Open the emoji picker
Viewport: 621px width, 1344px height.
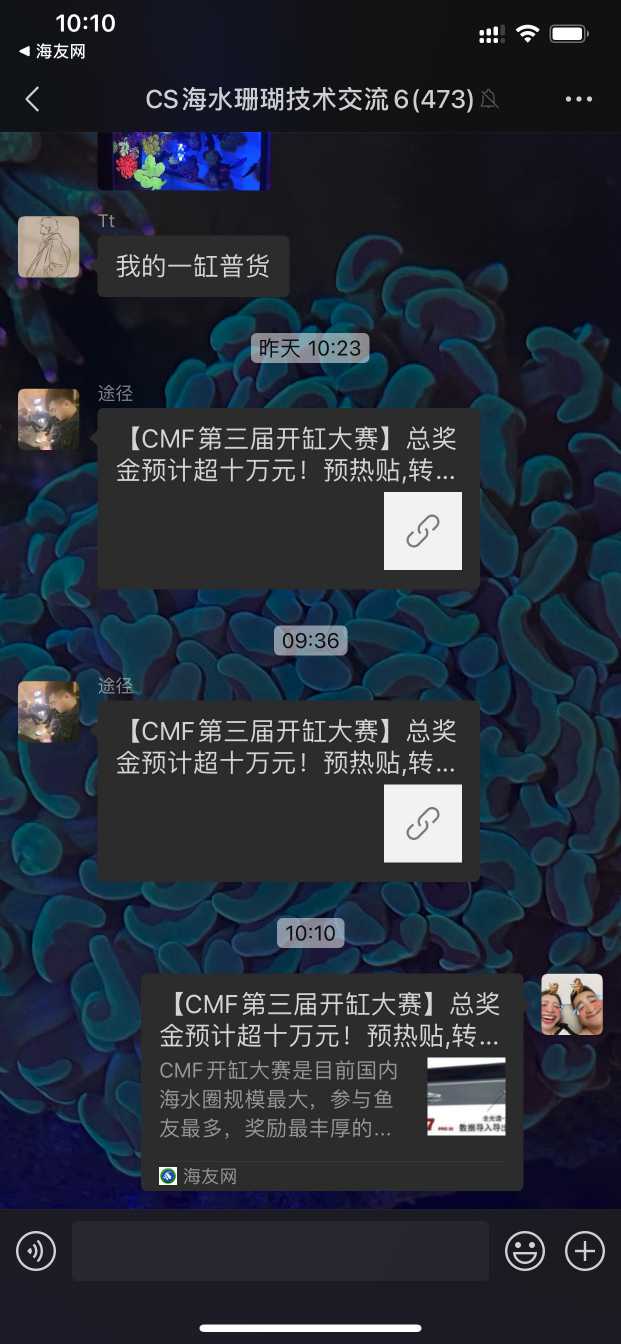[524, 1250]
